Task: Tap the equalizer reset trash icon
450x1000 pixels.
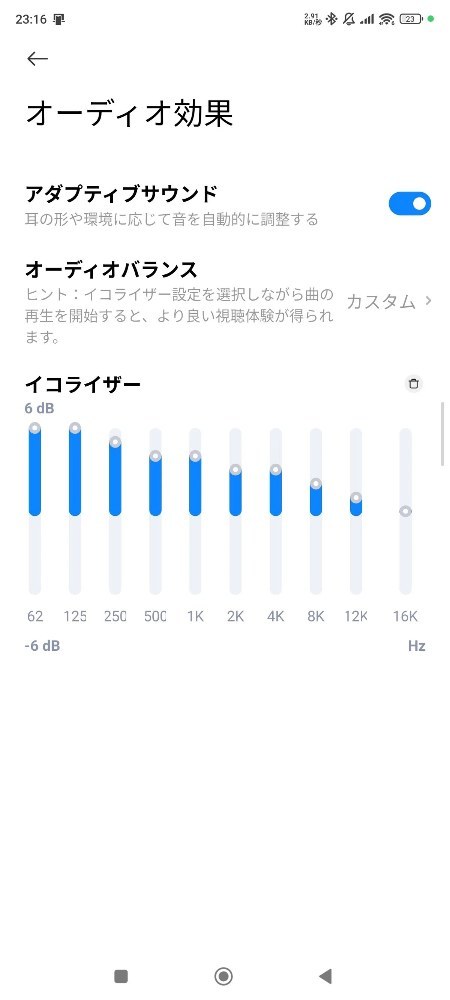Action: [x=414, y=384]
